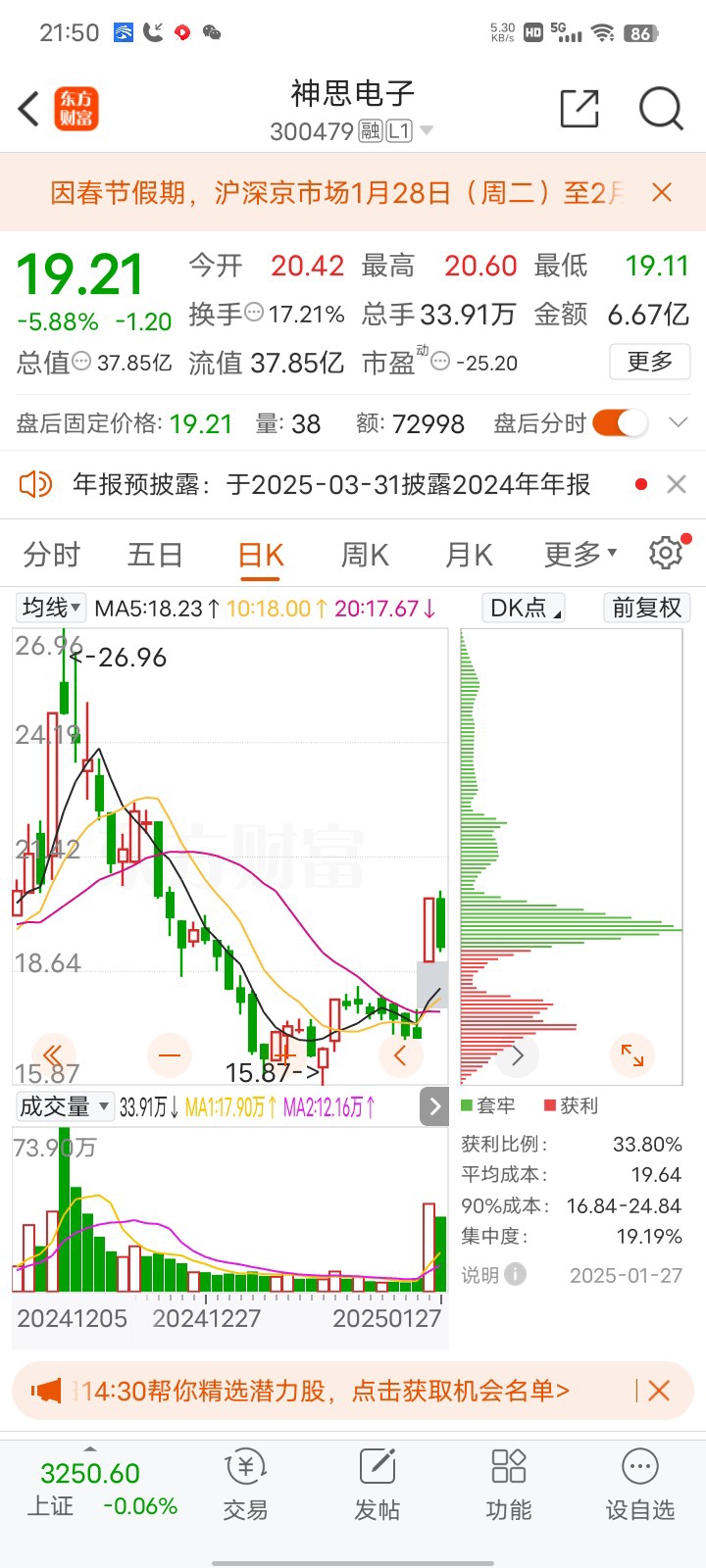The image size is (706, 1568).
Task: Open the search magnifier
Action: (661, 109)
